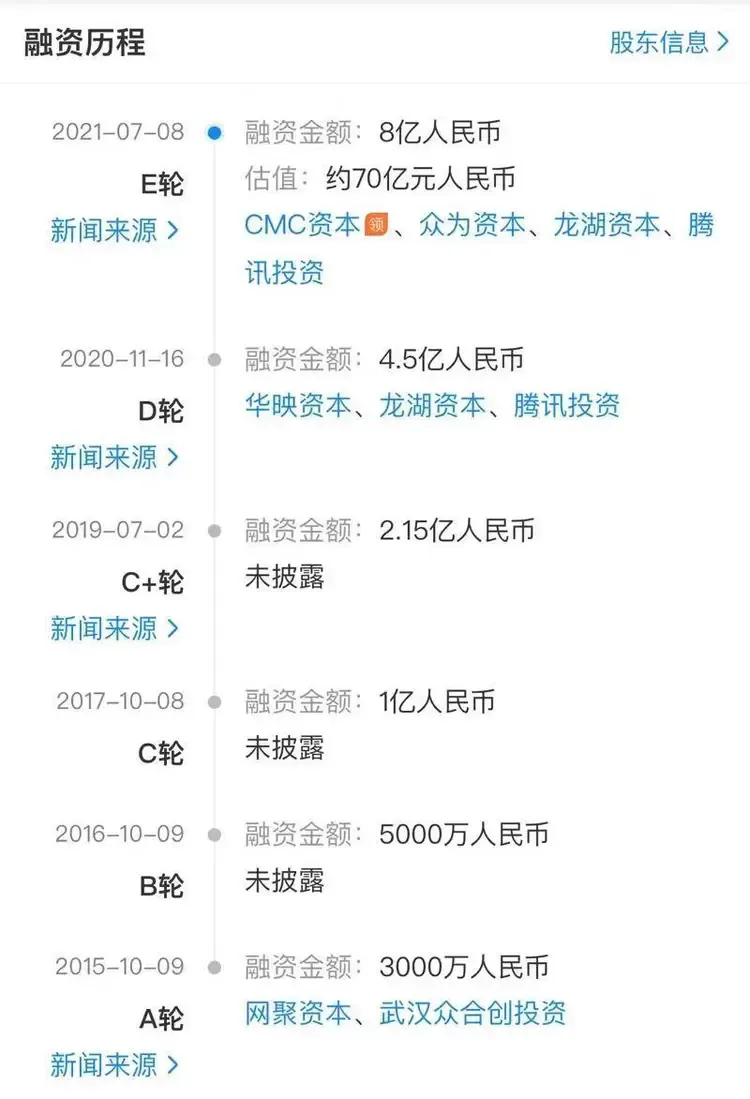Viewport: 750px width, 1099px height.
Task: View the 网聚资本 investor page
Action: click(x=297, y=1013)
